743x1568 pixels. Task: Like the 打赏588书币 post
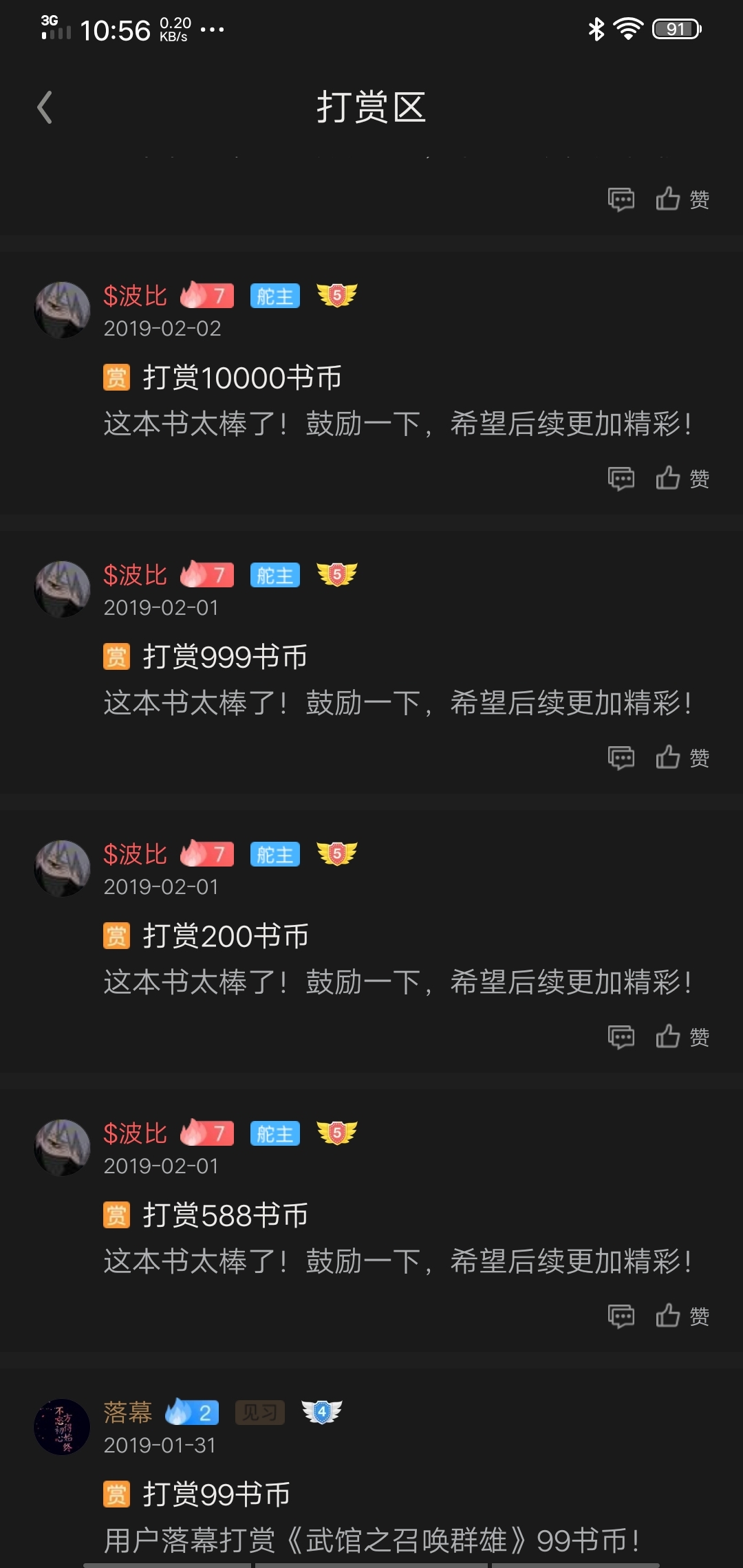[682, 1316]
